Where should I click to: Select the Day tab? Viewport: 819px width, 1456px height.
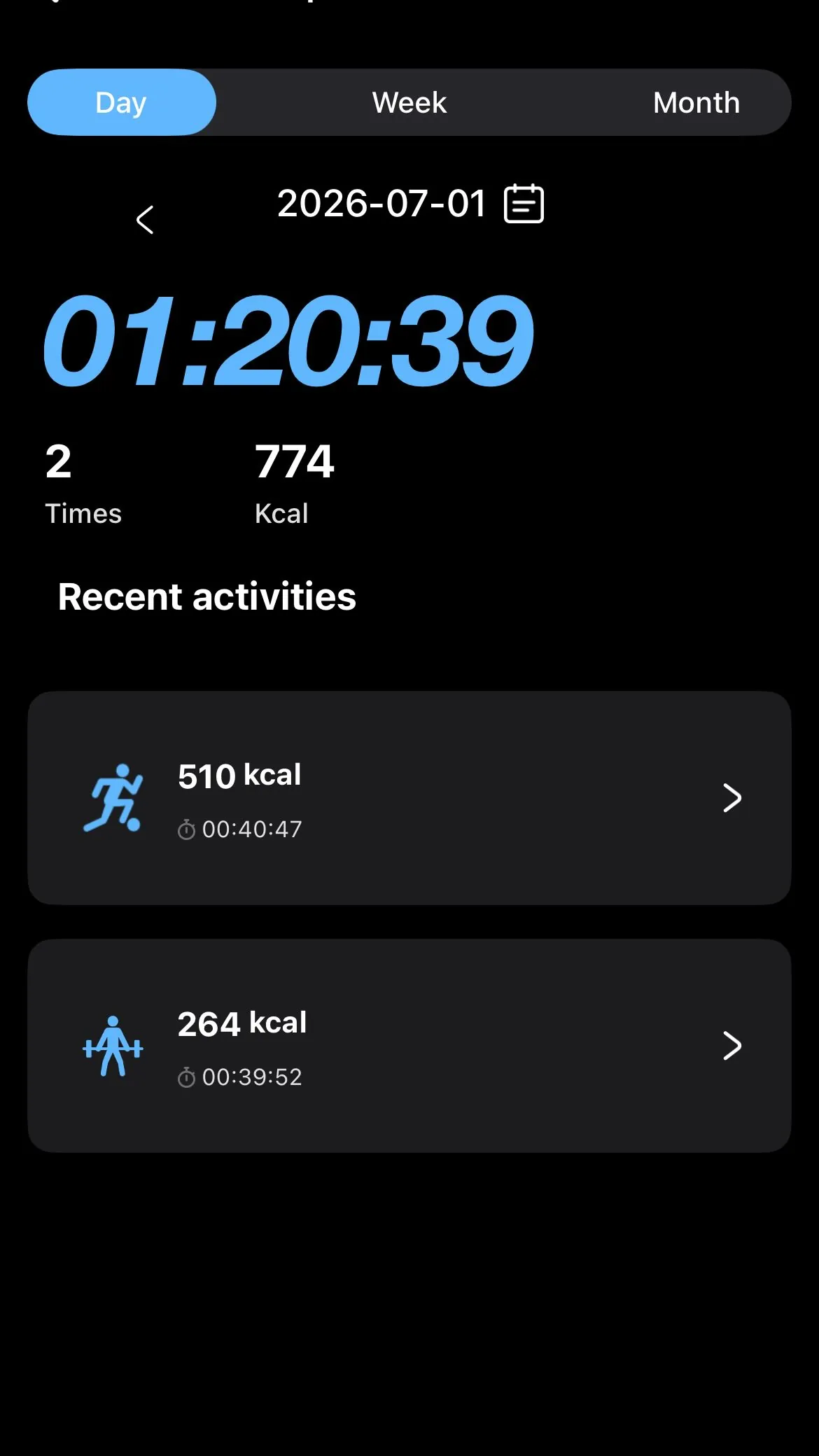(122, 102)
